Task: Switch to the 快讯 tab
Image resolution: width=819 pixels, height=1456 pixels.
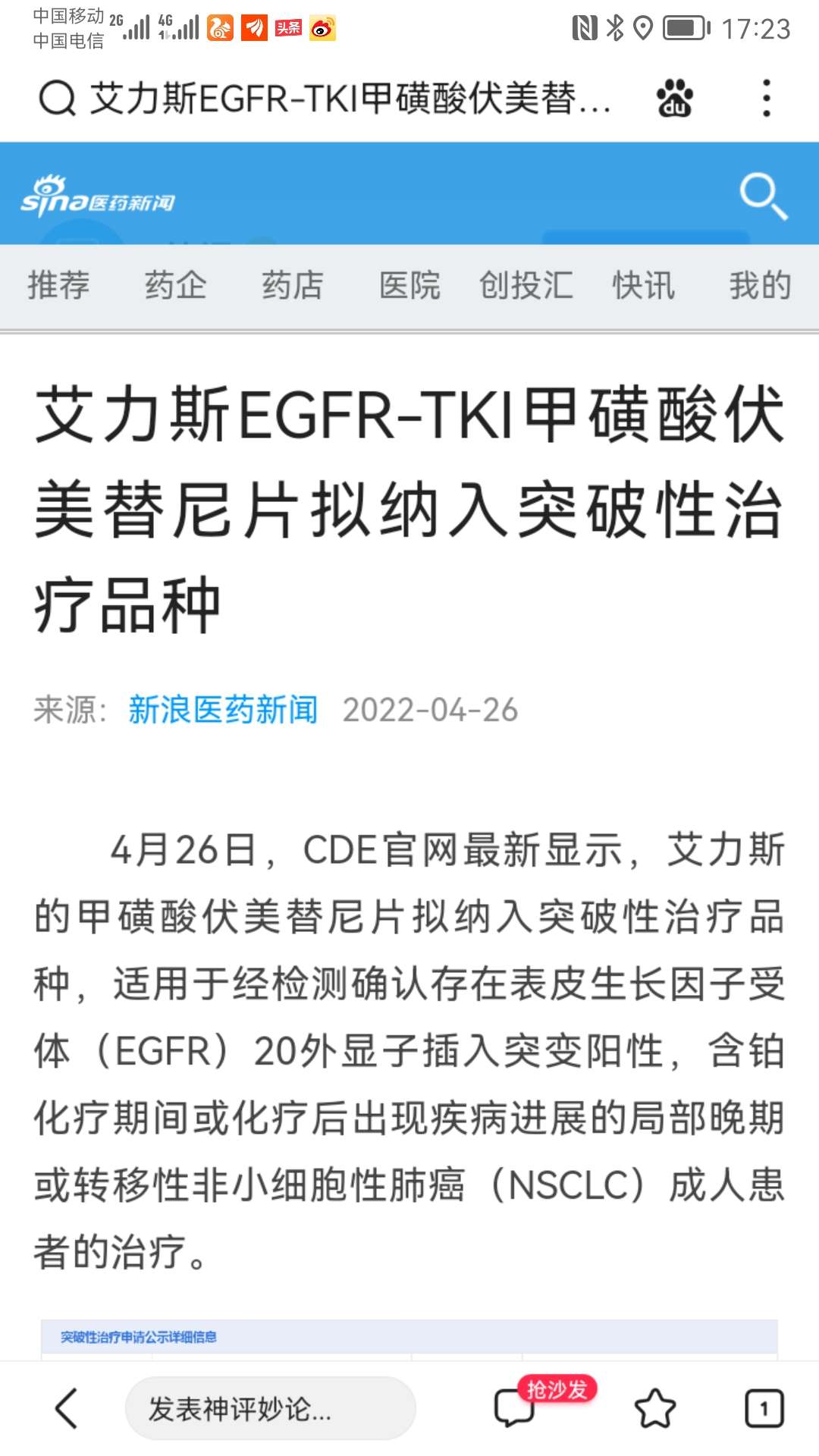Action: pos(643,286)
